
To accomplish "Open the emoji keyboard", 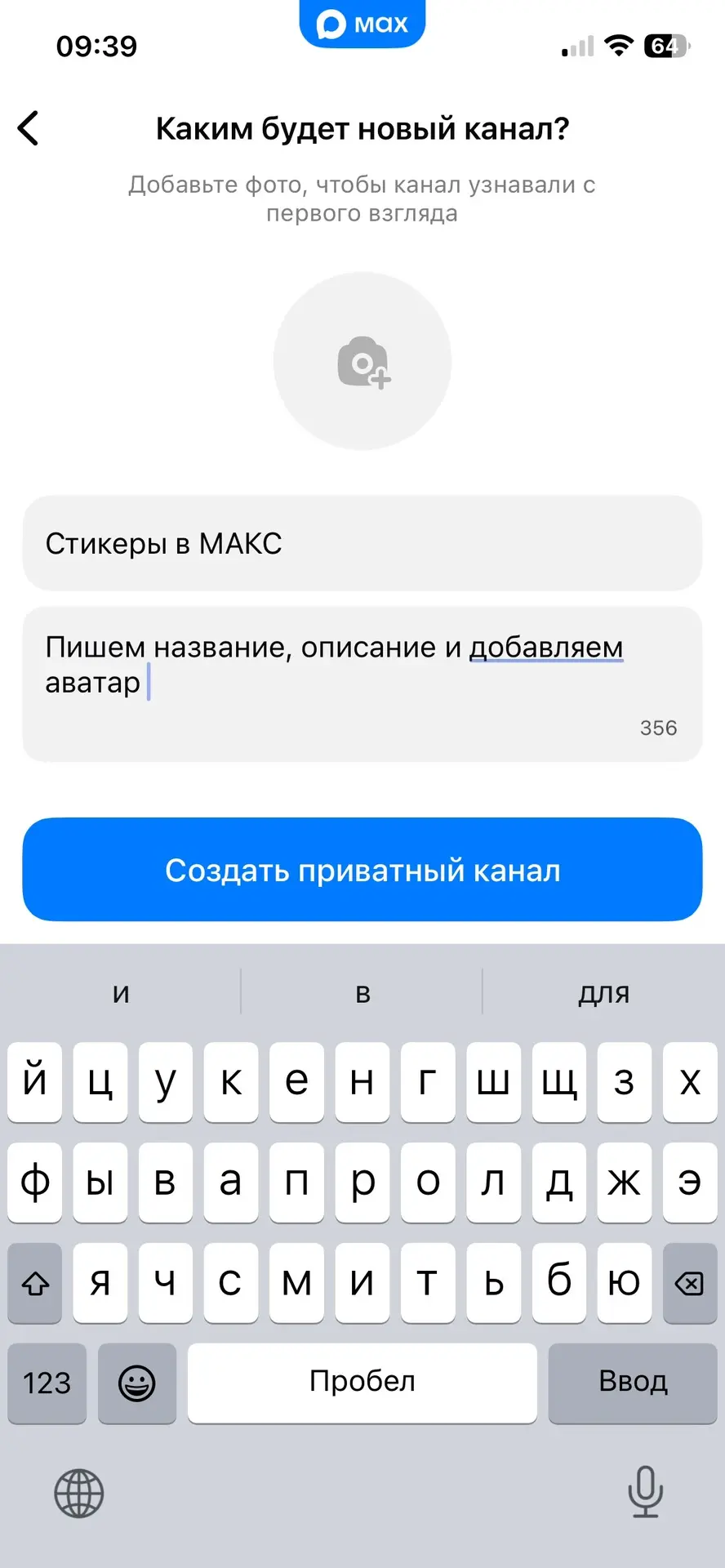I will (x=137, y=1383).
